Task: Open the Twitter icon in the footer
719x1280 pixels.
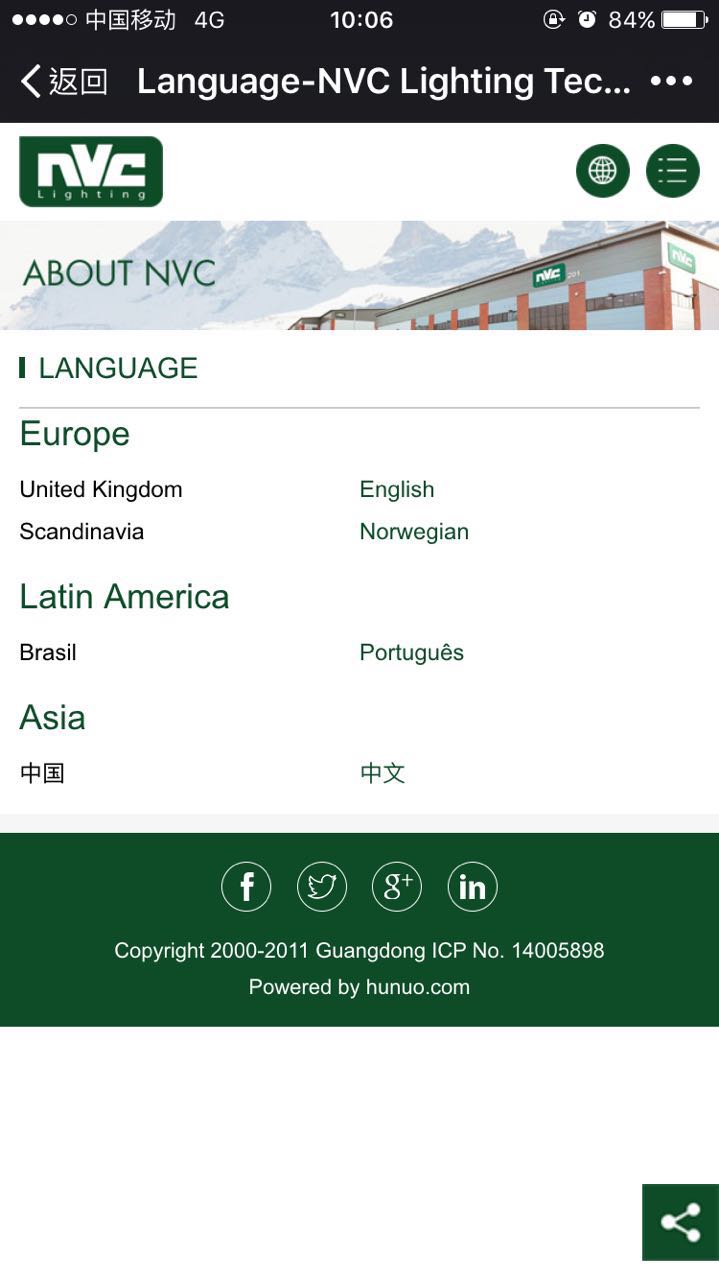Action: click(x=322, y=887)
